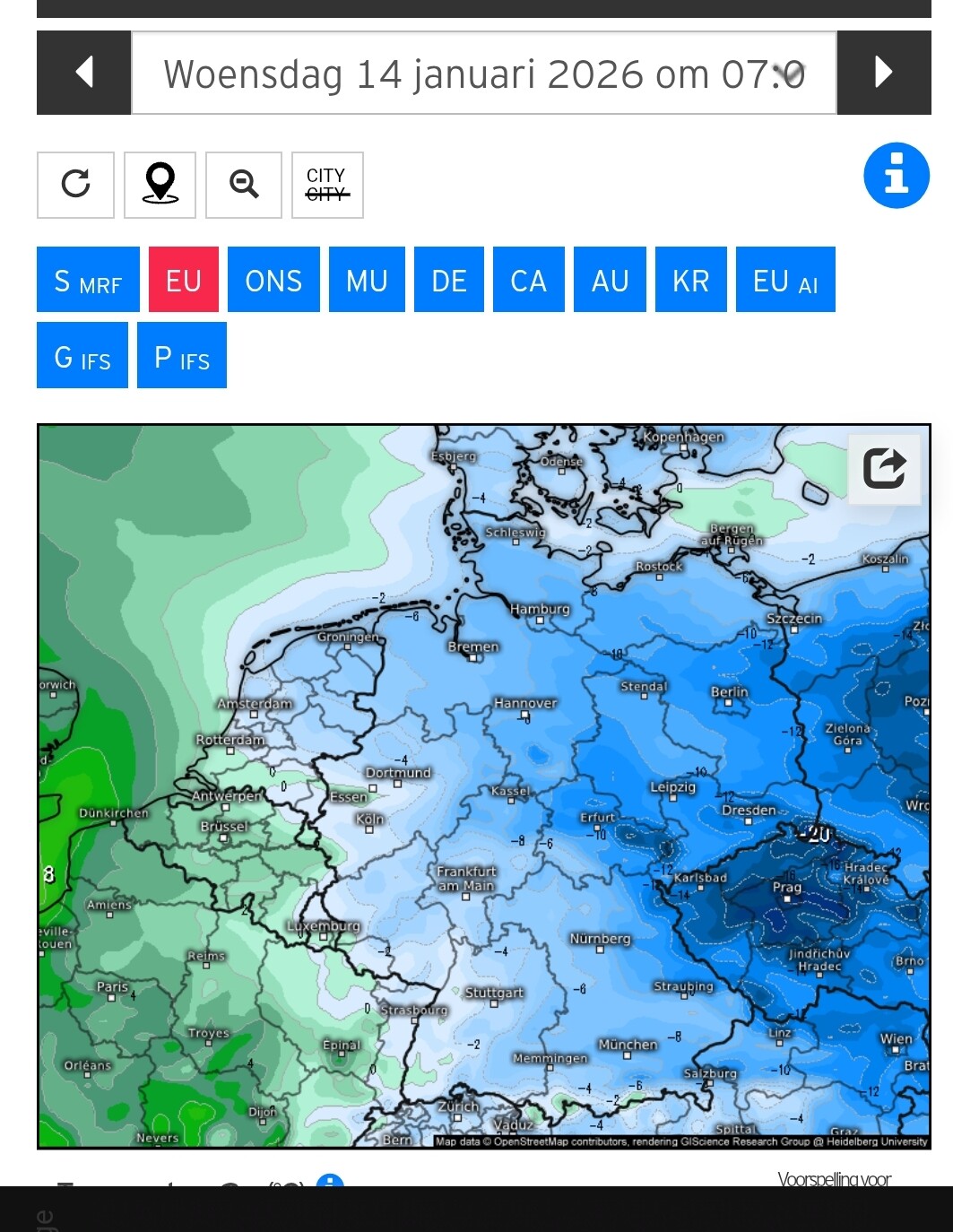This screenshot has width=953, height=1232.
Task: Reload the weather map
Action: pos(75,185)
